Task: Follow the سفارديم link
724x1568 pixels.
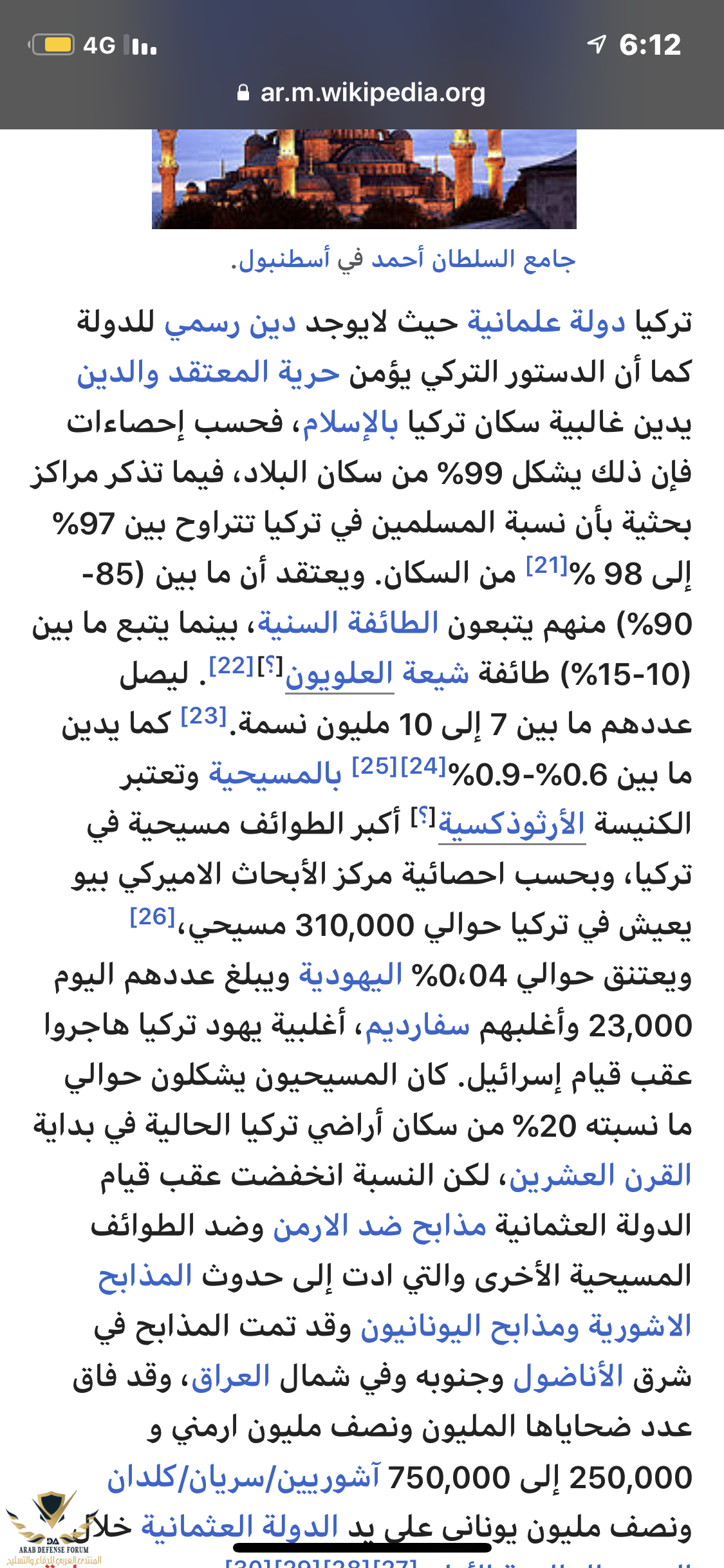Action: click(417, 1025)
